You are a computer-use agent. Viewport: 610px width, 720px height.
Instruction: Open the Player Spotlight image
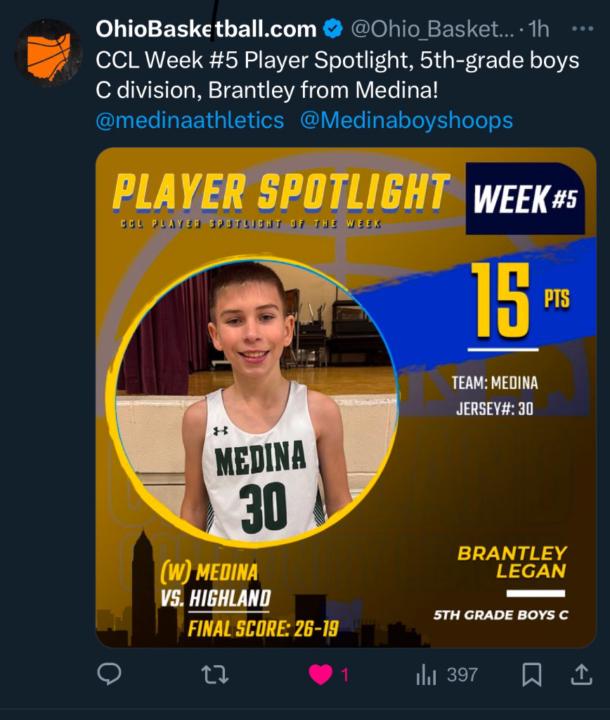point(346,400)
